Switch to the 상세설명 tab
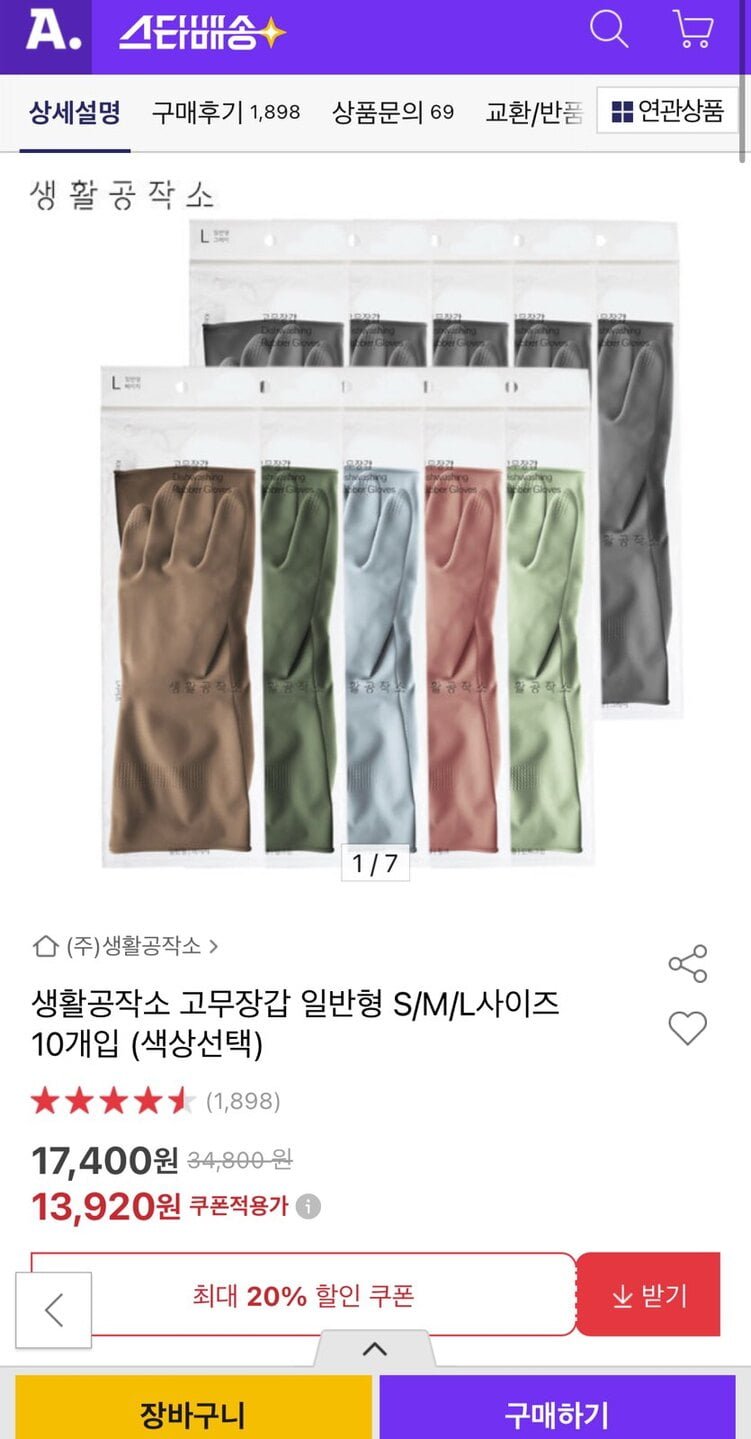The height and width of the screenshot is (1439, 751). pos(75,112)
